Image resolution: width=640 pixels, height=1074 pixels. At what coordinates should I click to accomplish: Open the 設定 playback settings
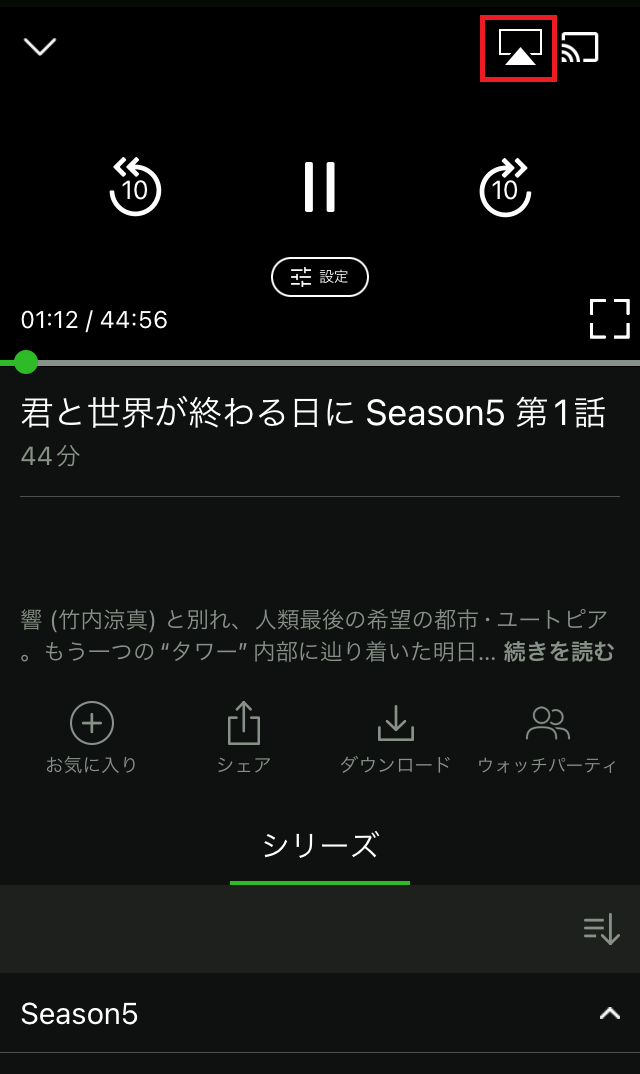pos(320,277)
